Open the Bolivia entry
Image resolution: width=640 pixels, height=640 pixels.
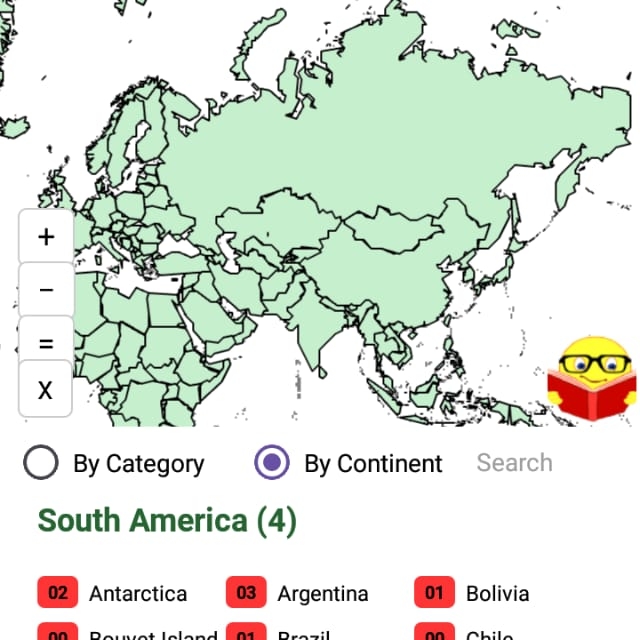(x=497, y=593)
